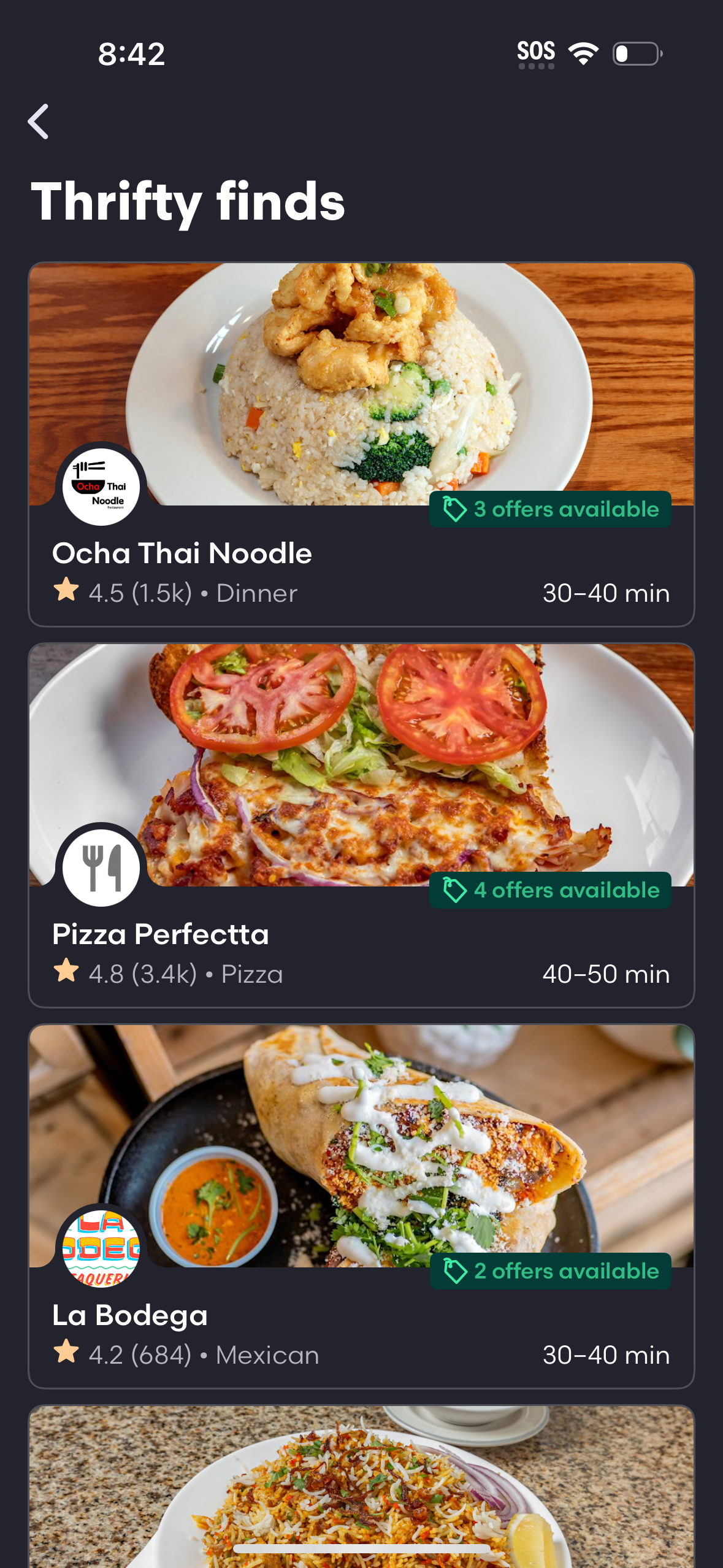Click the offer tag icon beside '2 offers available'
The height and width of the screenshot is (1568, 723).
[453, 1271]
